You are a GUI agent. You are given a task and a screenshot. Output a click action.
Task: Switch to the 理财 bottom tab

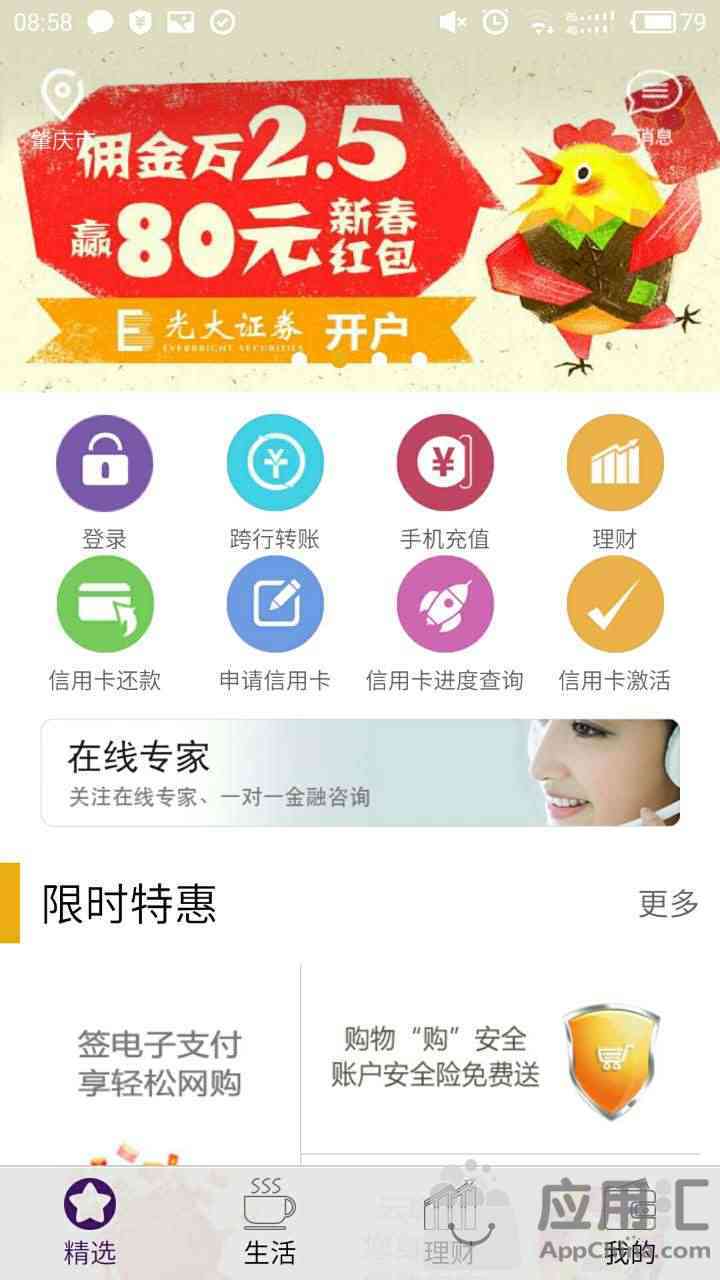click(449, 1222)
